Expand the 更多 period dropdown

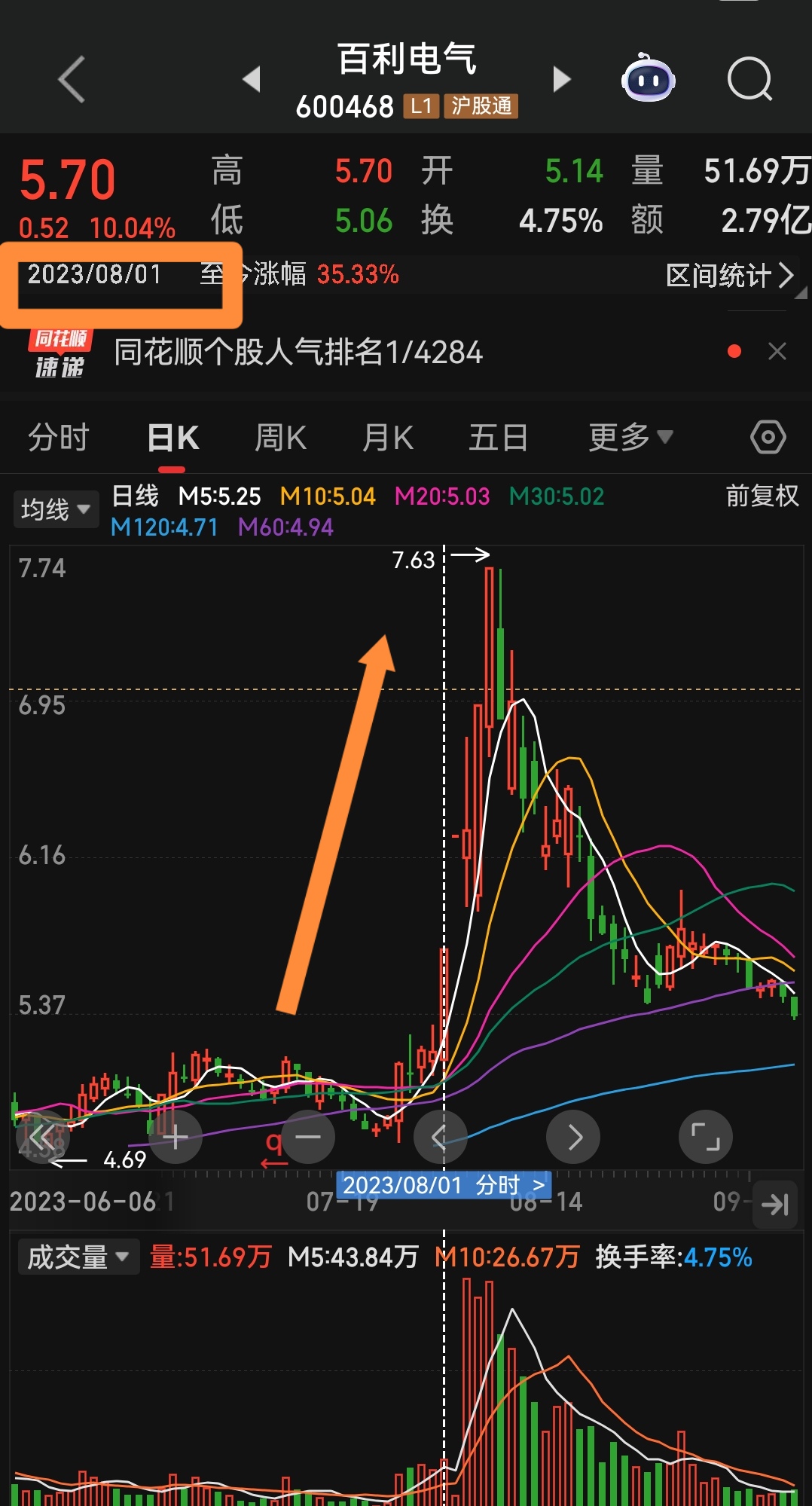(x=630, y=438)
